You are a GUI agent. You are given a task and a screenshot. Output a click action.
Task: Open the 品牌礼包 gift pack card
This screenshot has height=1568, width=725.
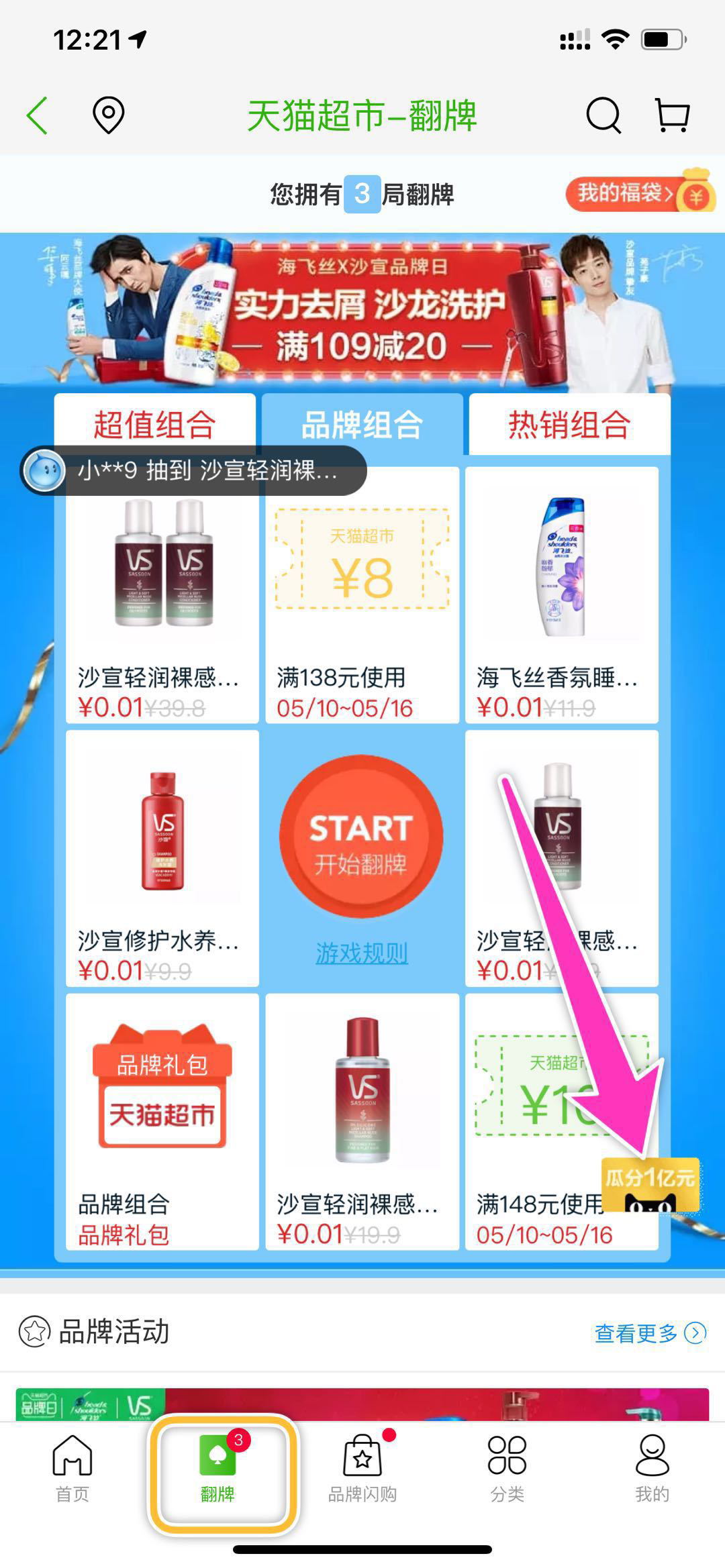(162, 1121)
